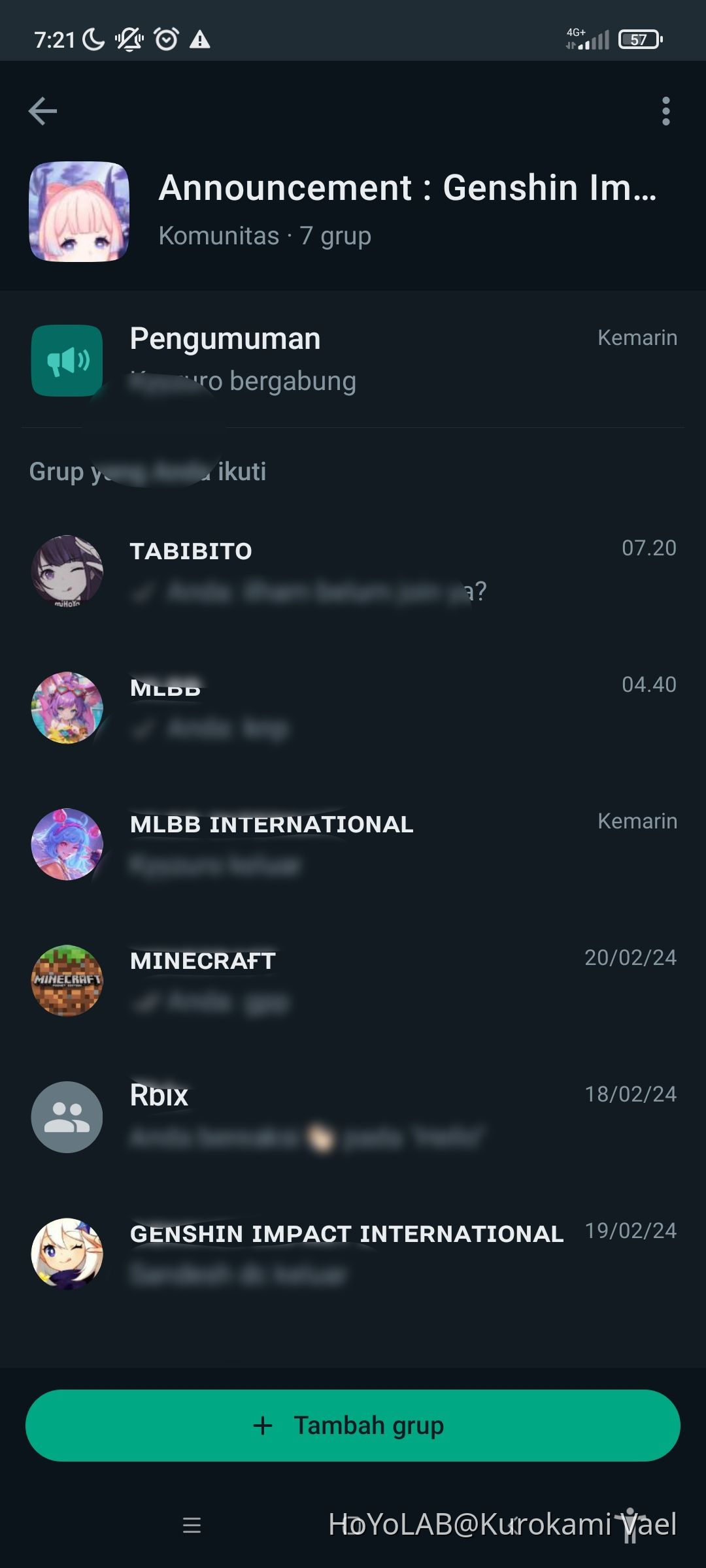Tap the Tambah grup button
Image resolution: width=706 pixels, height=1568 pixels.
coord(353,1426)
